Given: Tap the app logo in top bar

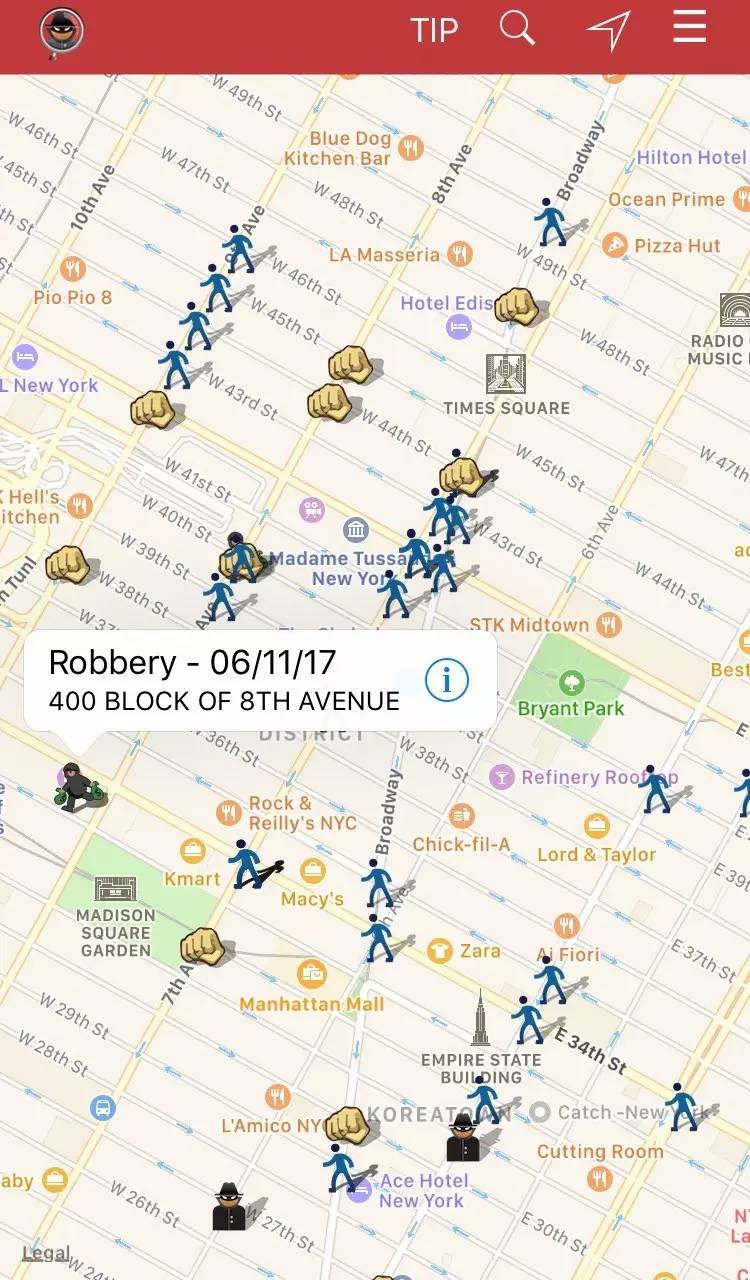Looking at the screenshot, I should click(x=62, y=32).
